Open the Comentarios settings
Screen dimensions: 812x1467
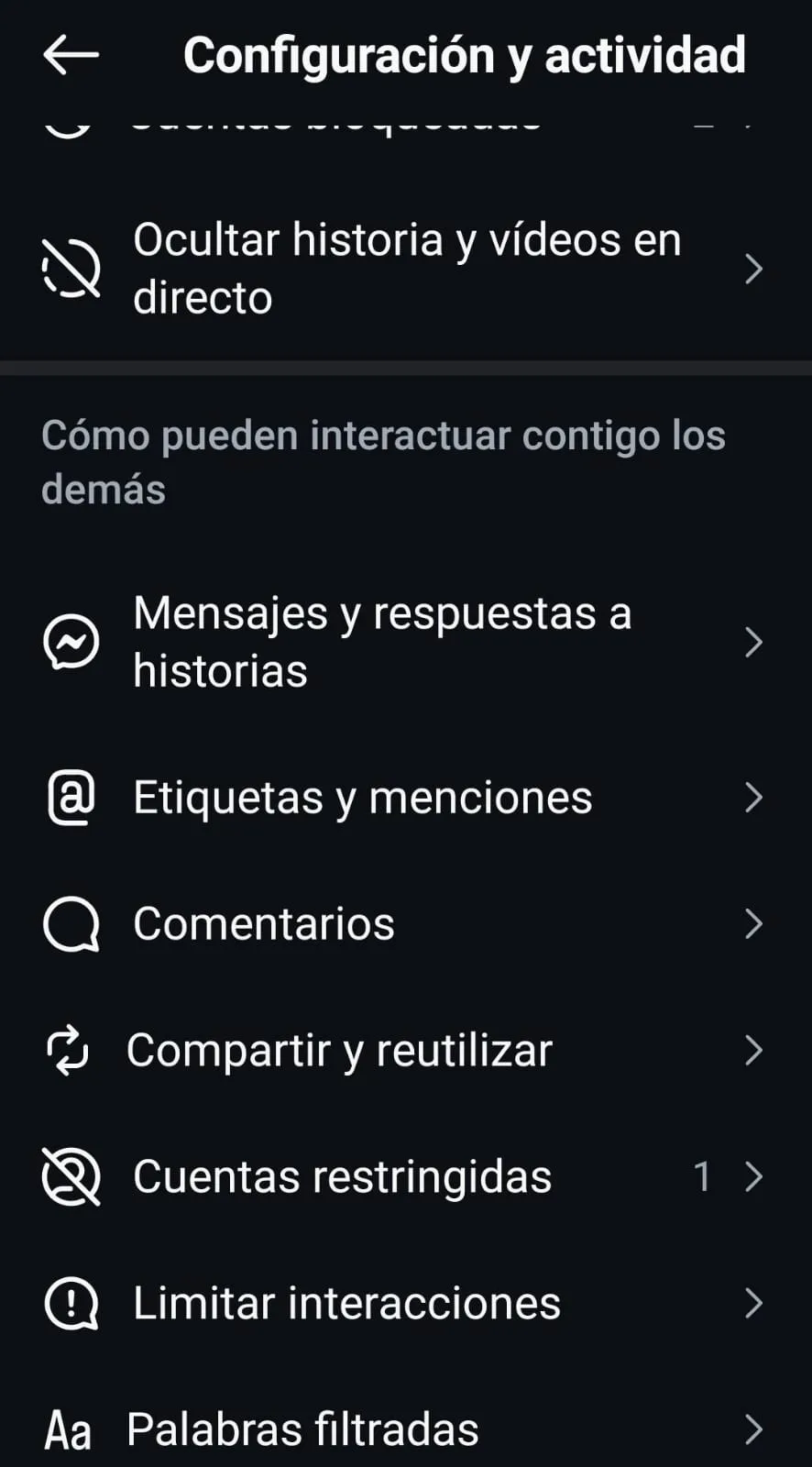point(406,924)
